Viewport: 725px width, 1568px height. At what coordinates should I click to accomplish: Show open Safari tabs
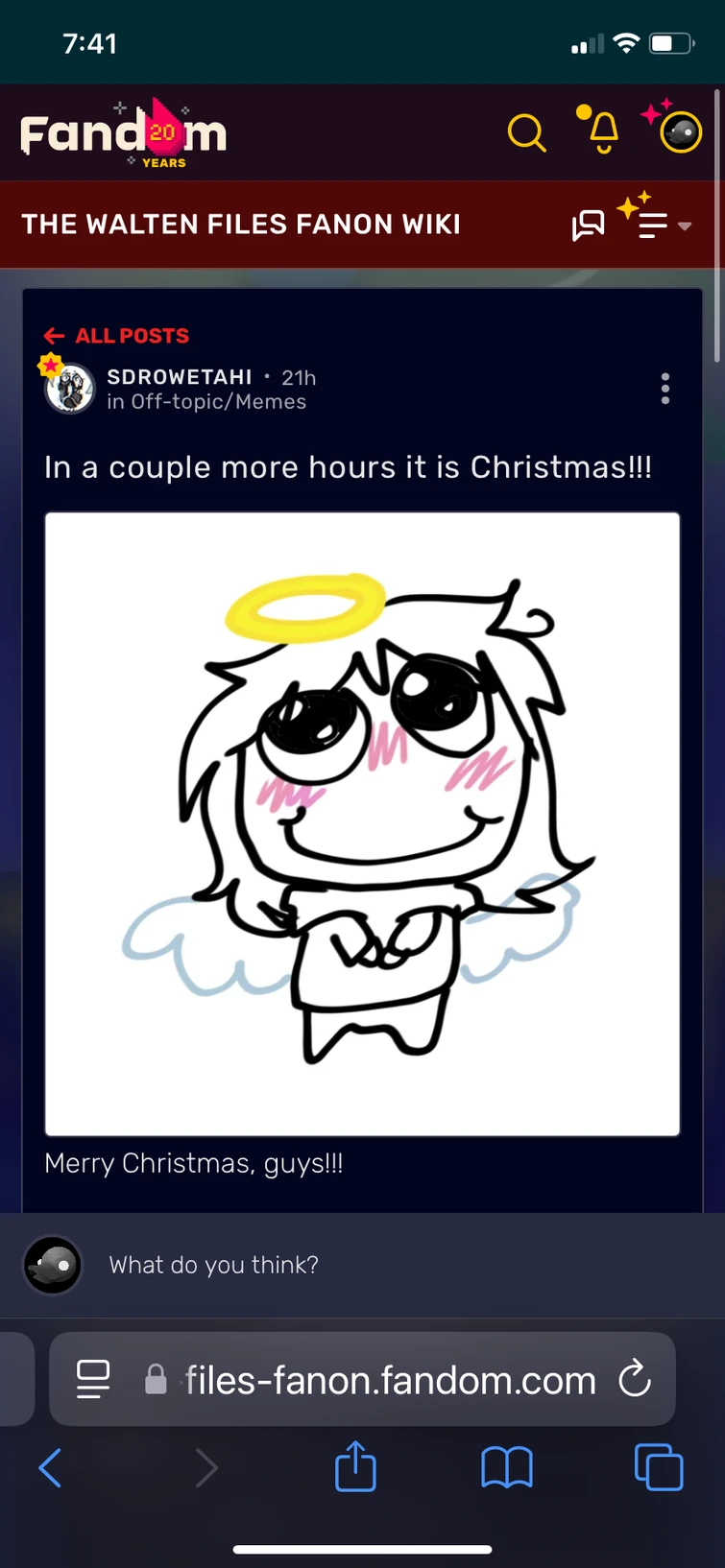[x=659, y=1467]
